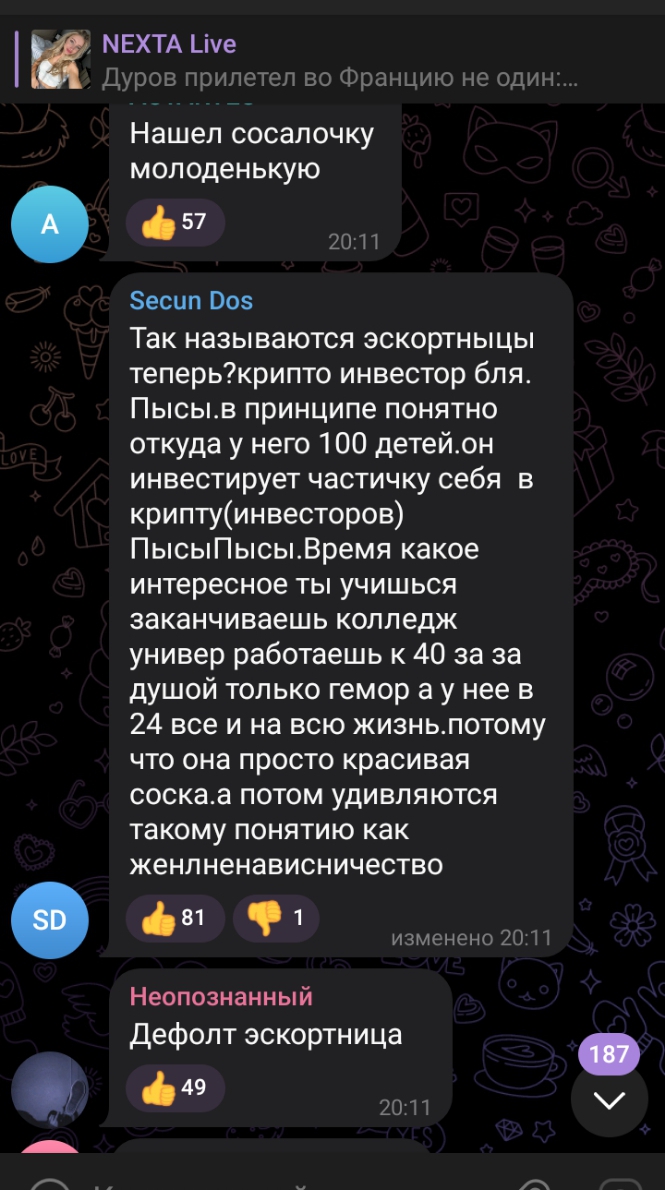The image size is (665, 1190).
Task: Open the avatar next to Неопознанный message
Action: click(x=49, y=1089)
